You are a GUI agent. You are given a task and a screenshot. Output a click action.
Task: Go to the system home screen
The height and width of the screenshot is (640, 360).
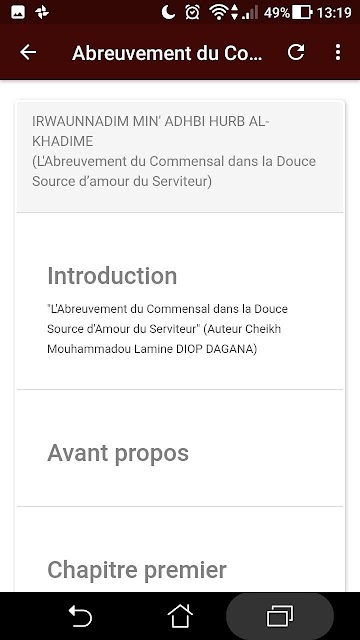click(x=180, y=616)
